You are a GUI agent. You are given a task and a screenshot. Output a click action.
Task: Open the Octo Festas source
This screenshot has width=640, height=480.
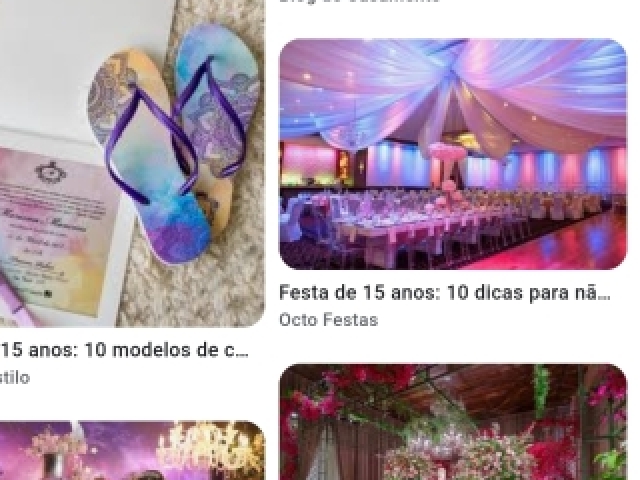point(328,320)
